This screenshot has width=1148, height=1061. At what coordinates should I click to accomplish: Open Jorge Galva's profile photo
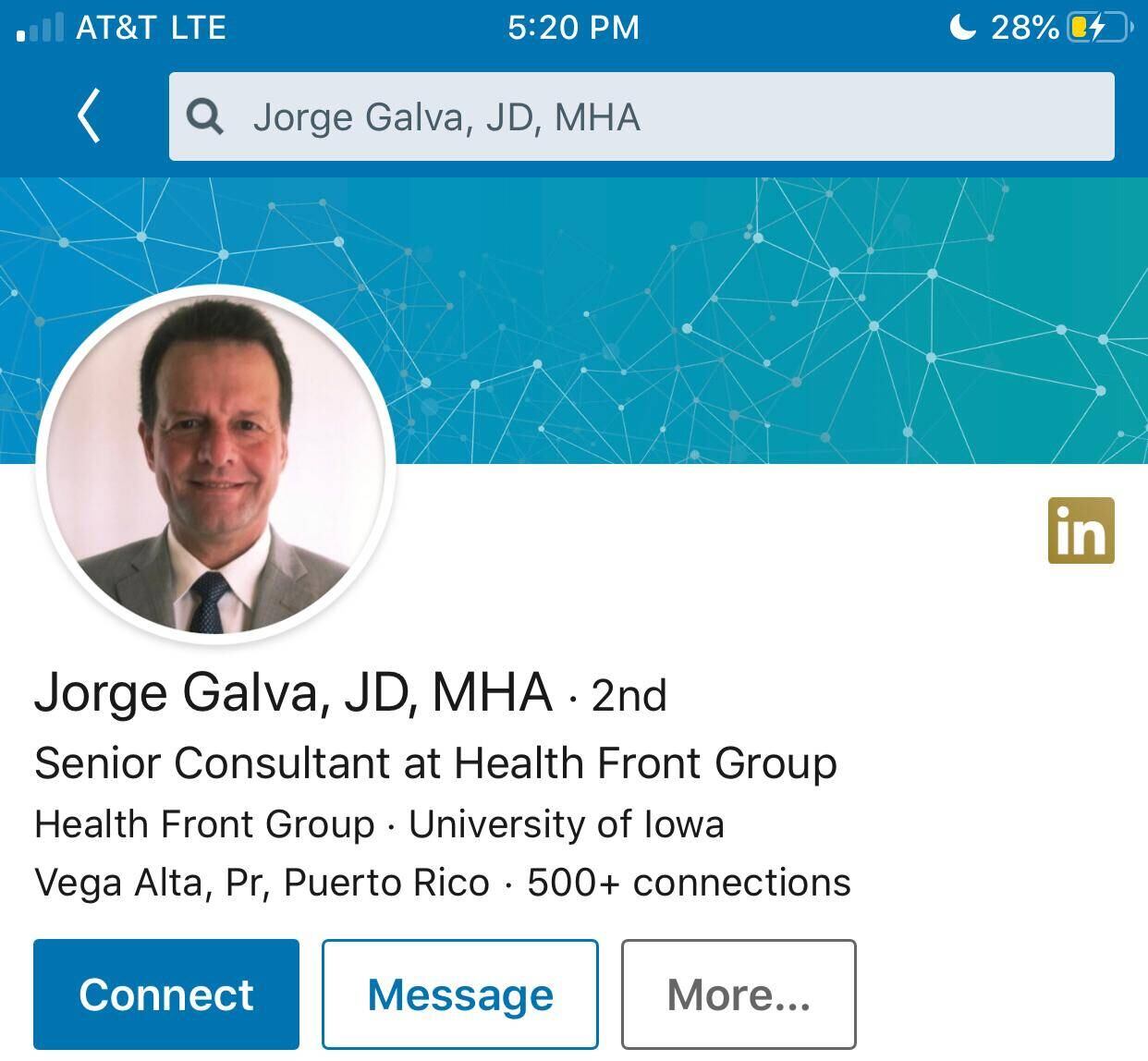(x=216, y=464)
